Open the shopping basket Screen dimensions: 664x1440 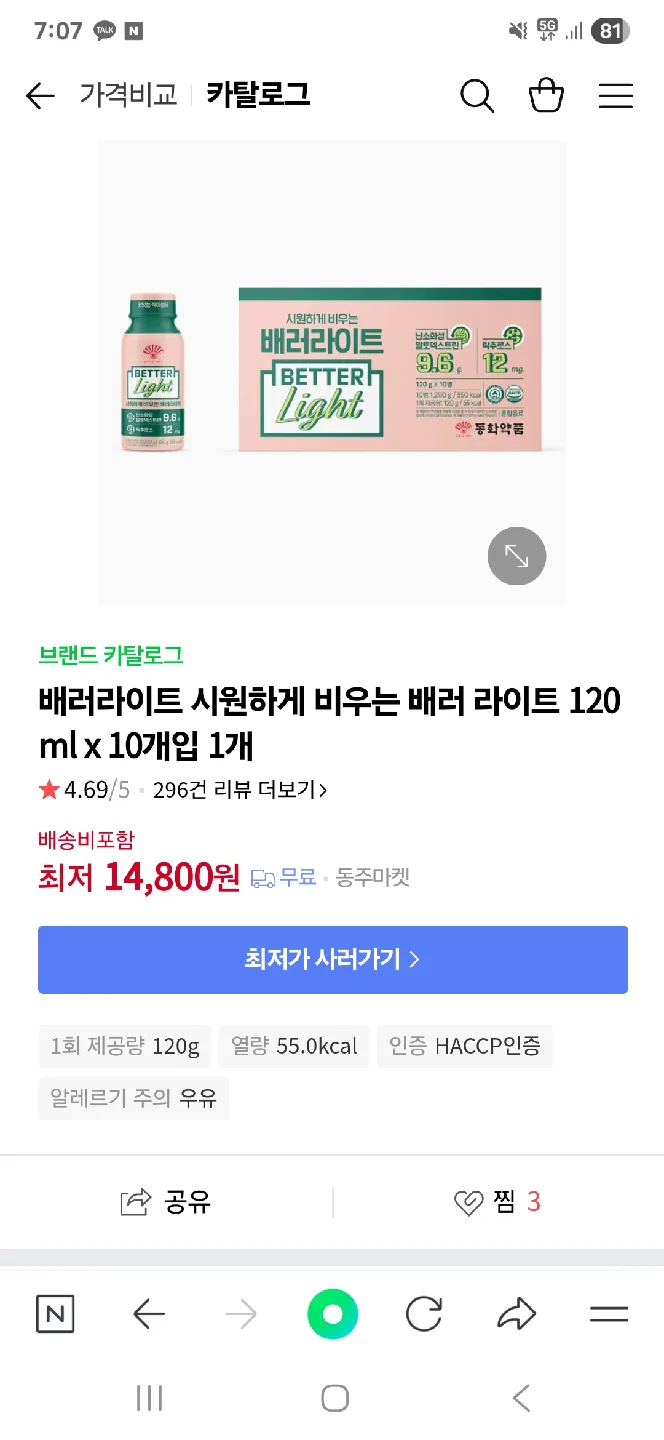pos(546,96)
